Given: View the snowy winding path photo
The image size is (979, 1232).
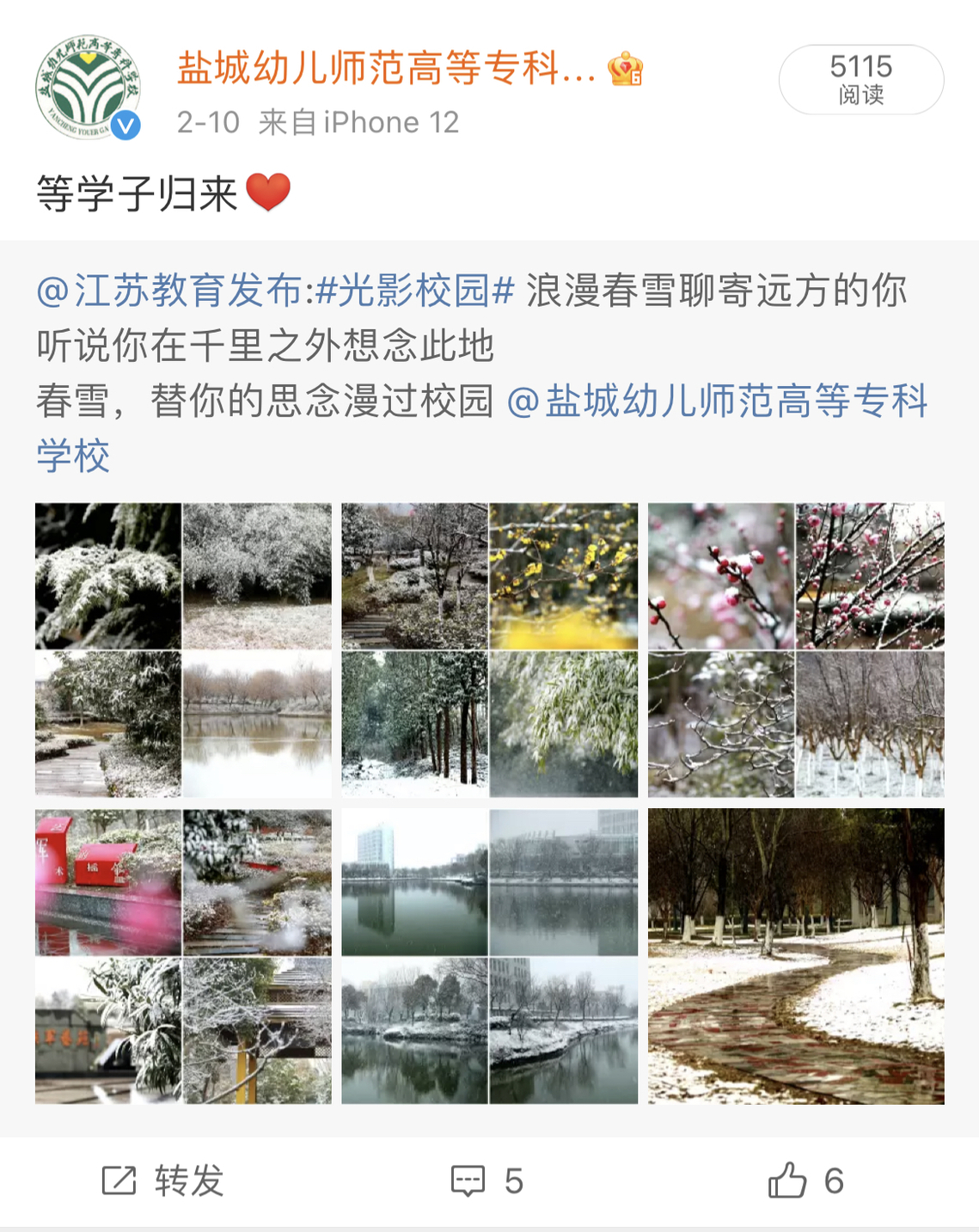Looking at the screenshot, I should (x=796, y=956).
